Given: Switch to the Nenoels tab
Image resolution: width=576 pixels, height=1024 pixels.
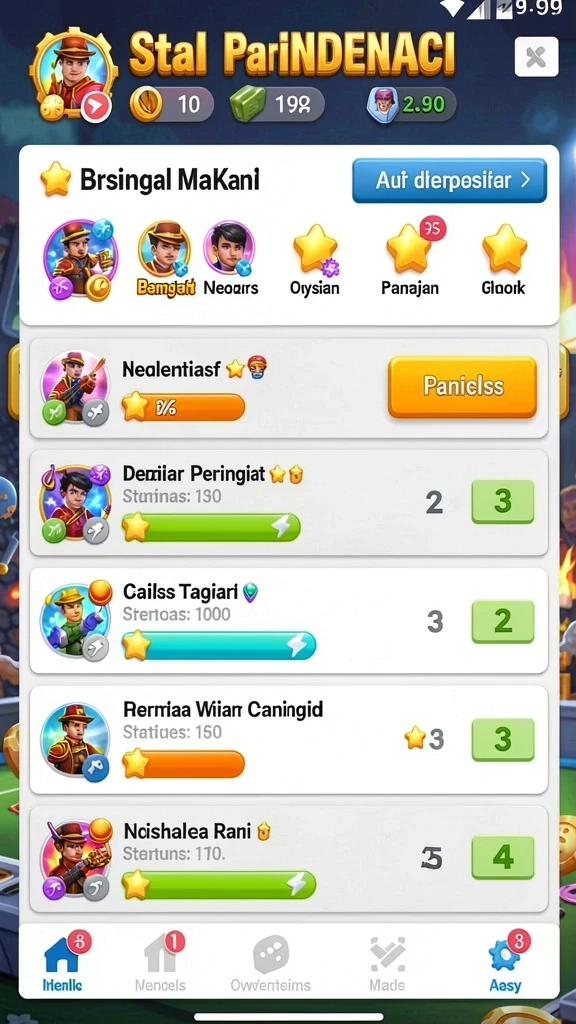Looking at the screenshot, I should point(161,961).
